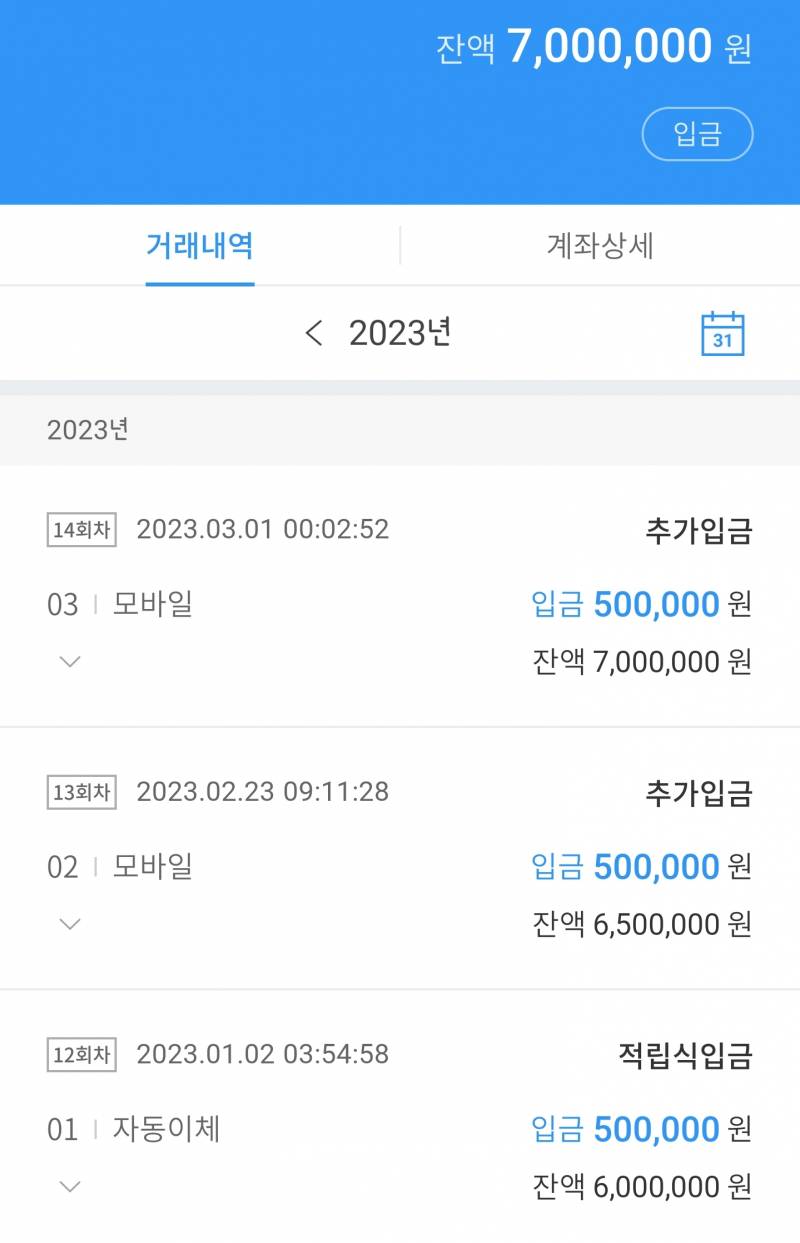Switch to the 계좌상세 tab
This screenshot has height=1243, width=800.
point(598,246)
